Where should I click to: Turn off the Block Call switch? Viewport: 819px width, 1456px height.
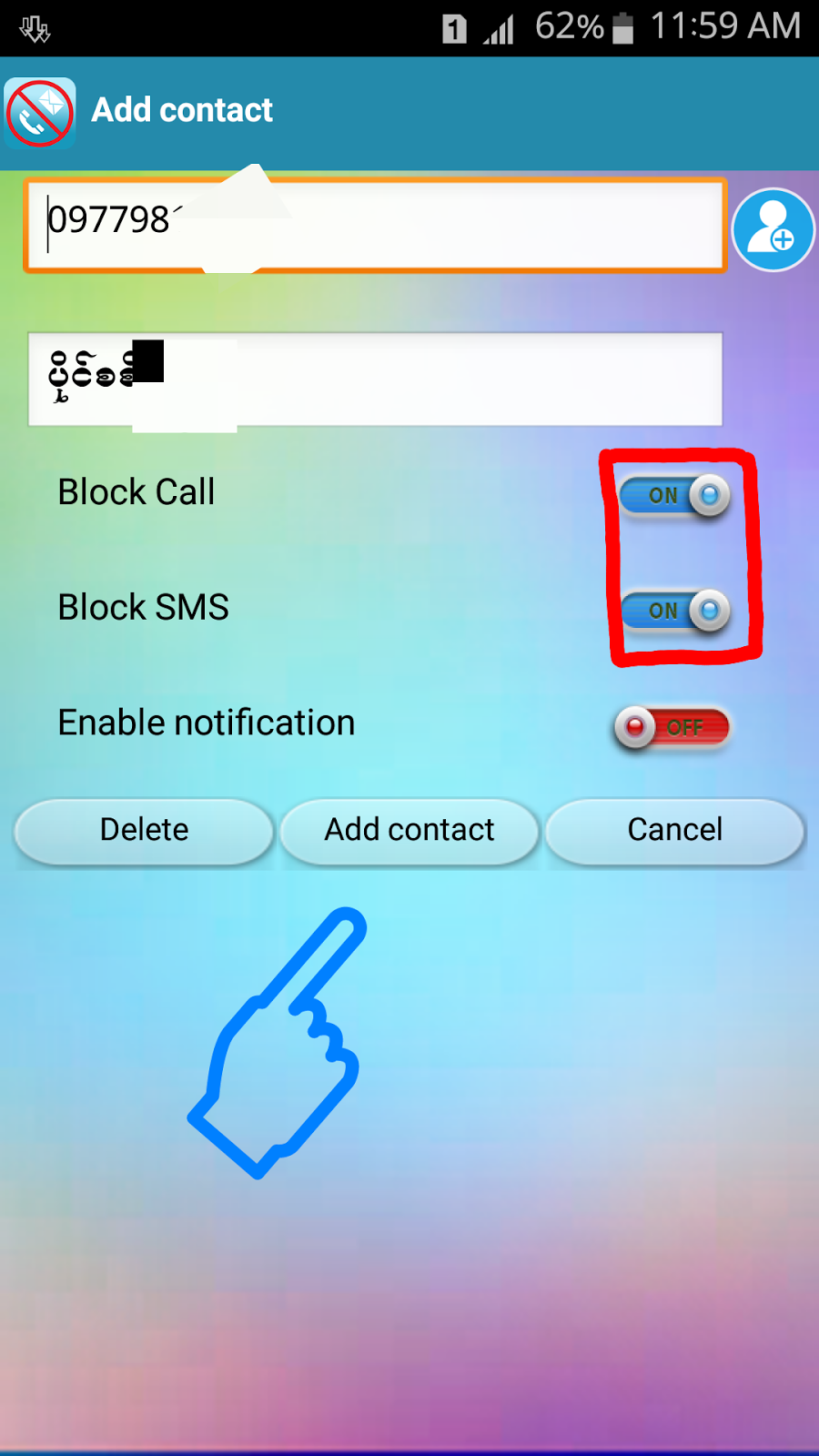click(x=674, y=495)
